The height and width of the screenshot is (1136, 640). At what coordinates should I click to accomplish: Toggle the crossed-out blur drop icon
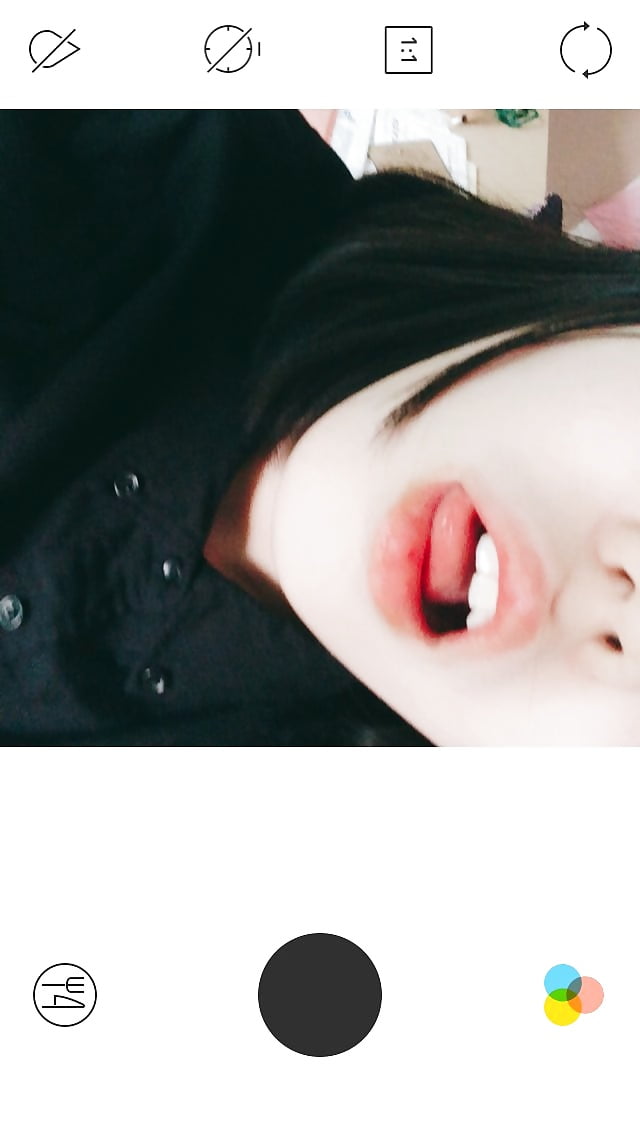tap(54, 50)
